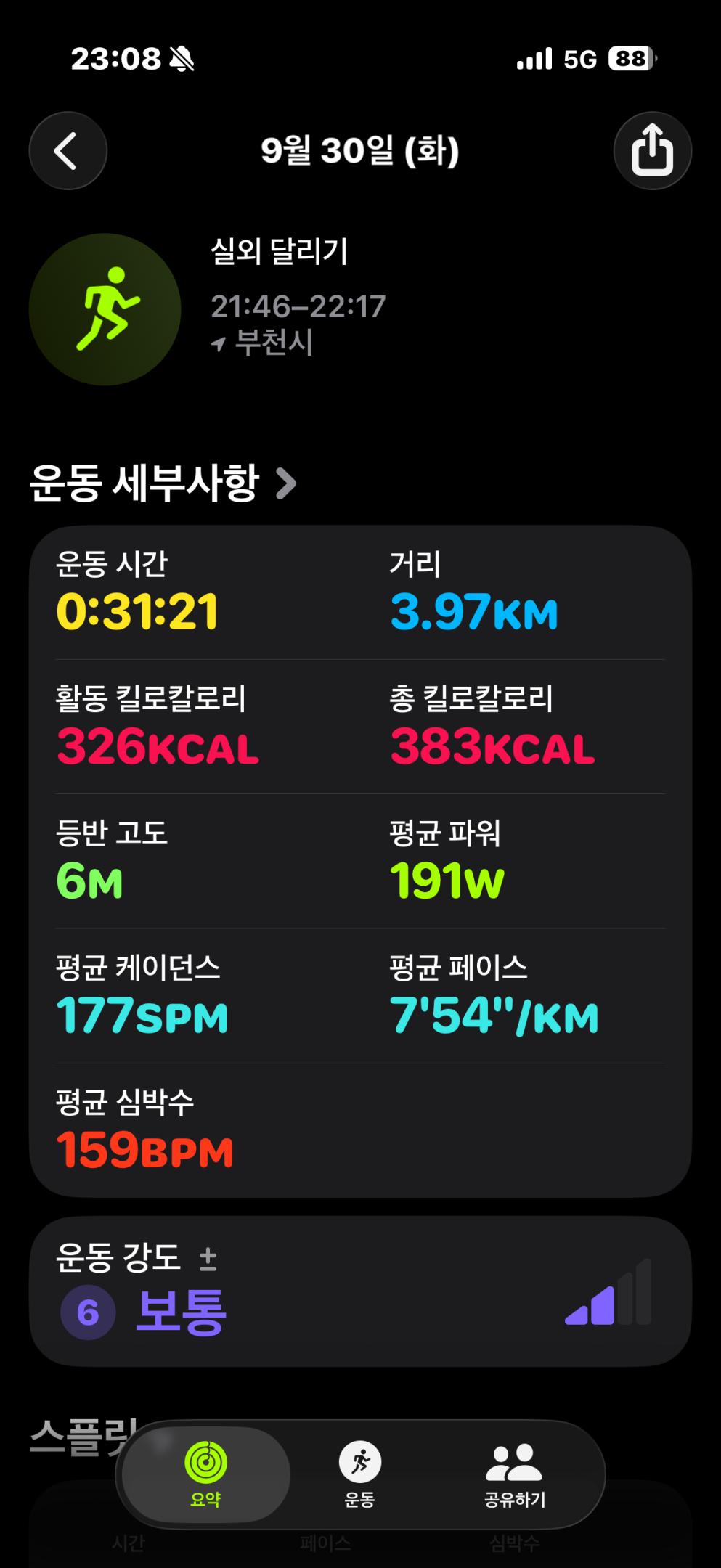Switch to the 공유하기 tab
This screenshot has width=721, height=1568.
pyautogui.click(x=514, y=1474)
